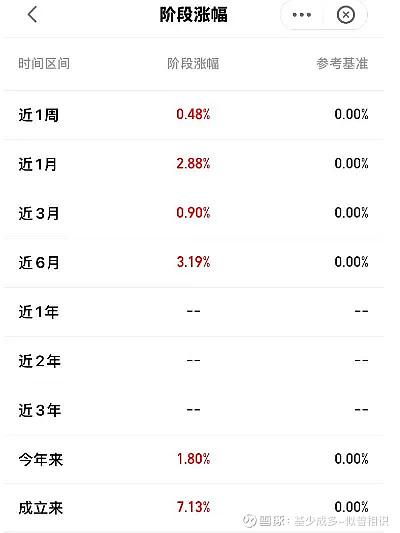The image size is (400, 533).
Task: Close the mini program
Action: [x=346, y=15]
